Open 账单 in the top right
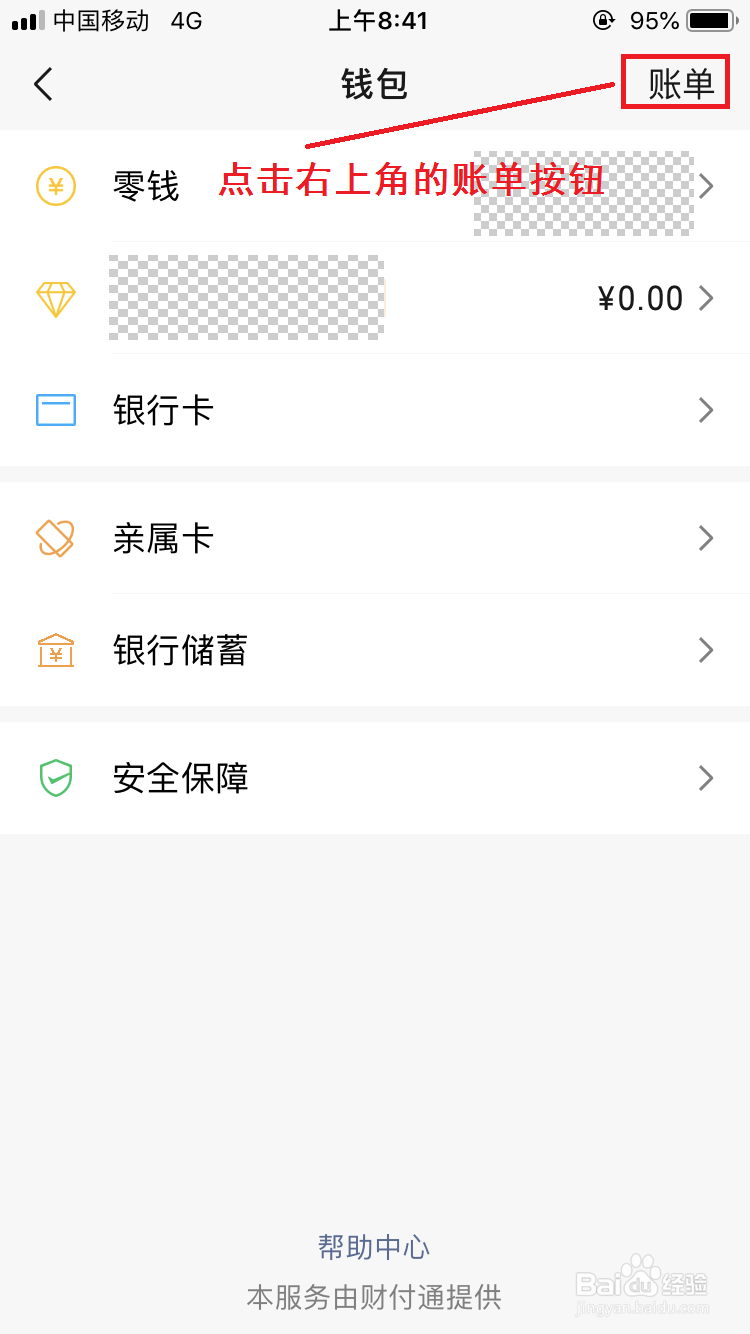 pyautogui.click(x=681, y=85)
